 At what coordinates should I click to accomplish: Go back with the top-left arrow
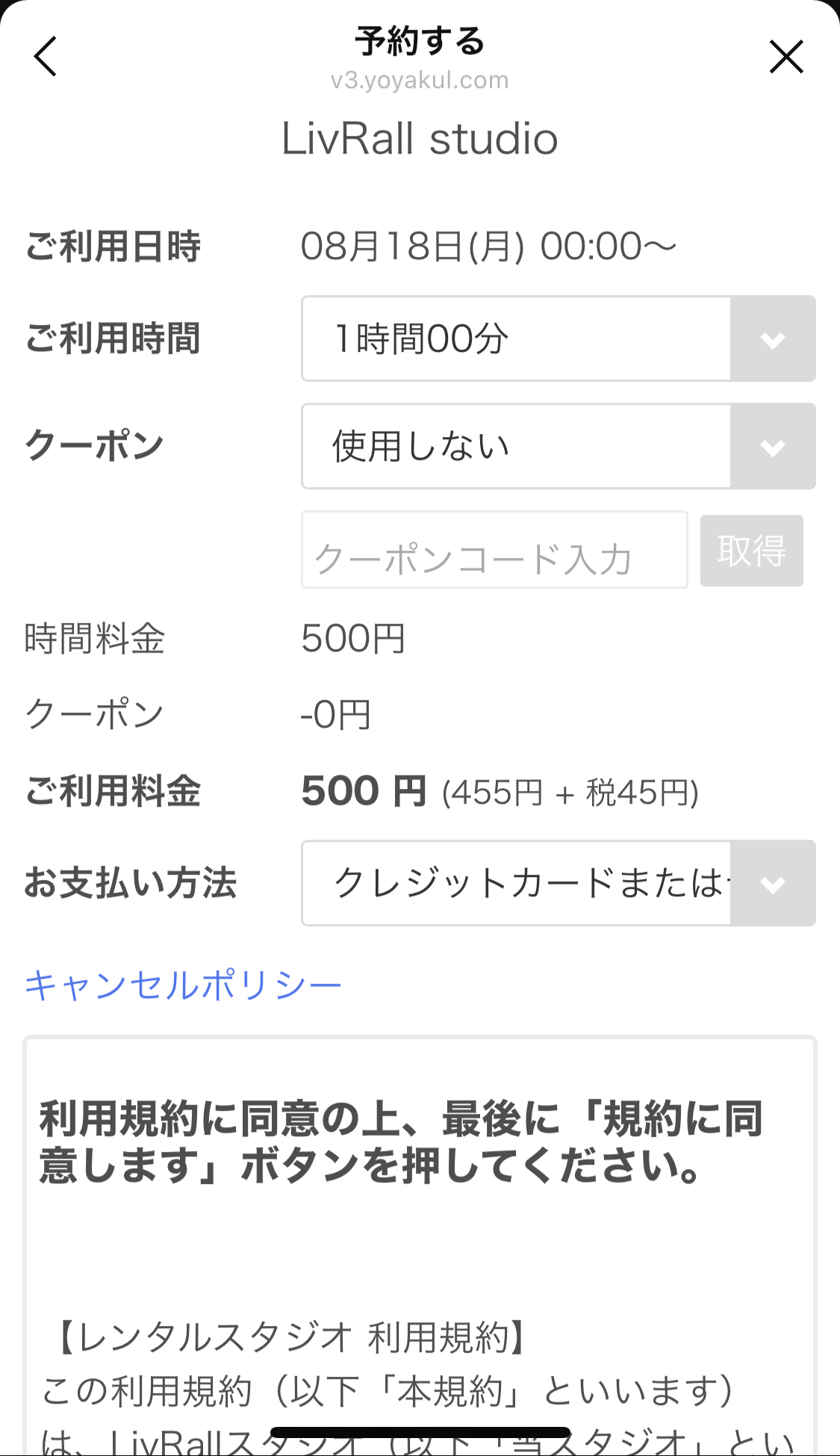(46, 57)
